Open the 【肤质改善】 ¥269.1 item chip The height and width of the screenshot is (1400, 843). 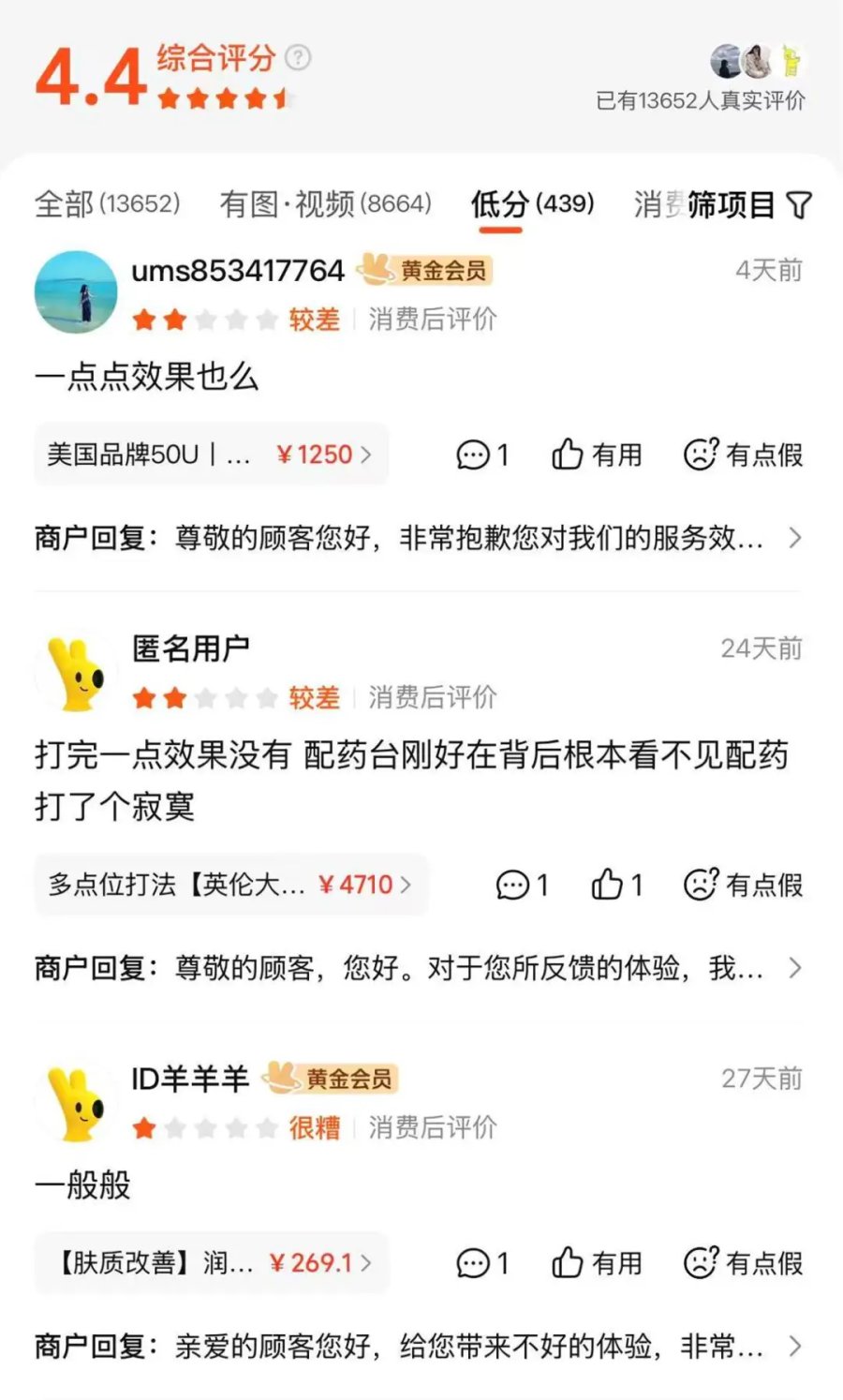click(x=211, y=1263)
